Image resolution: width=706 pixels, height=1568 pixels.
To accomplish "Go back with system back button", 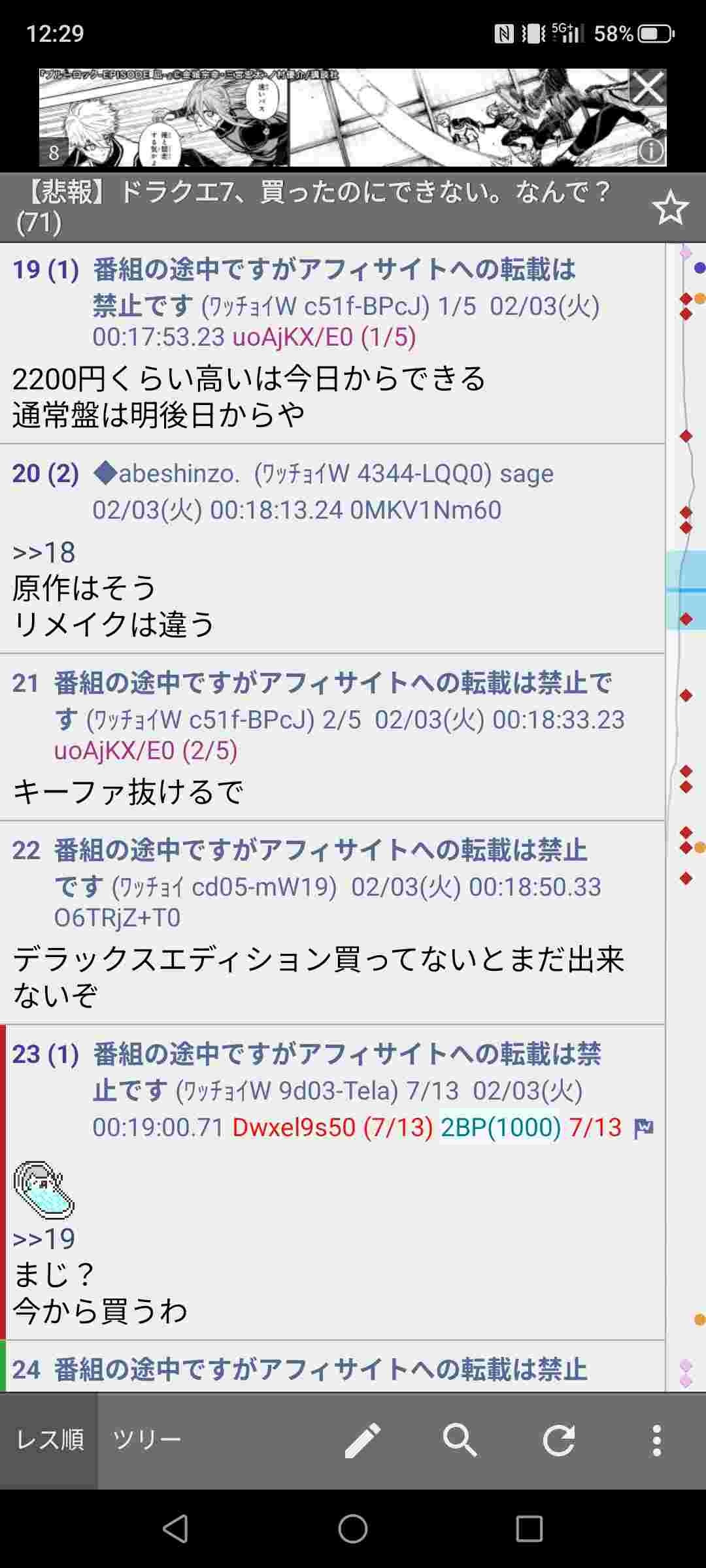I will (175, 1529).
